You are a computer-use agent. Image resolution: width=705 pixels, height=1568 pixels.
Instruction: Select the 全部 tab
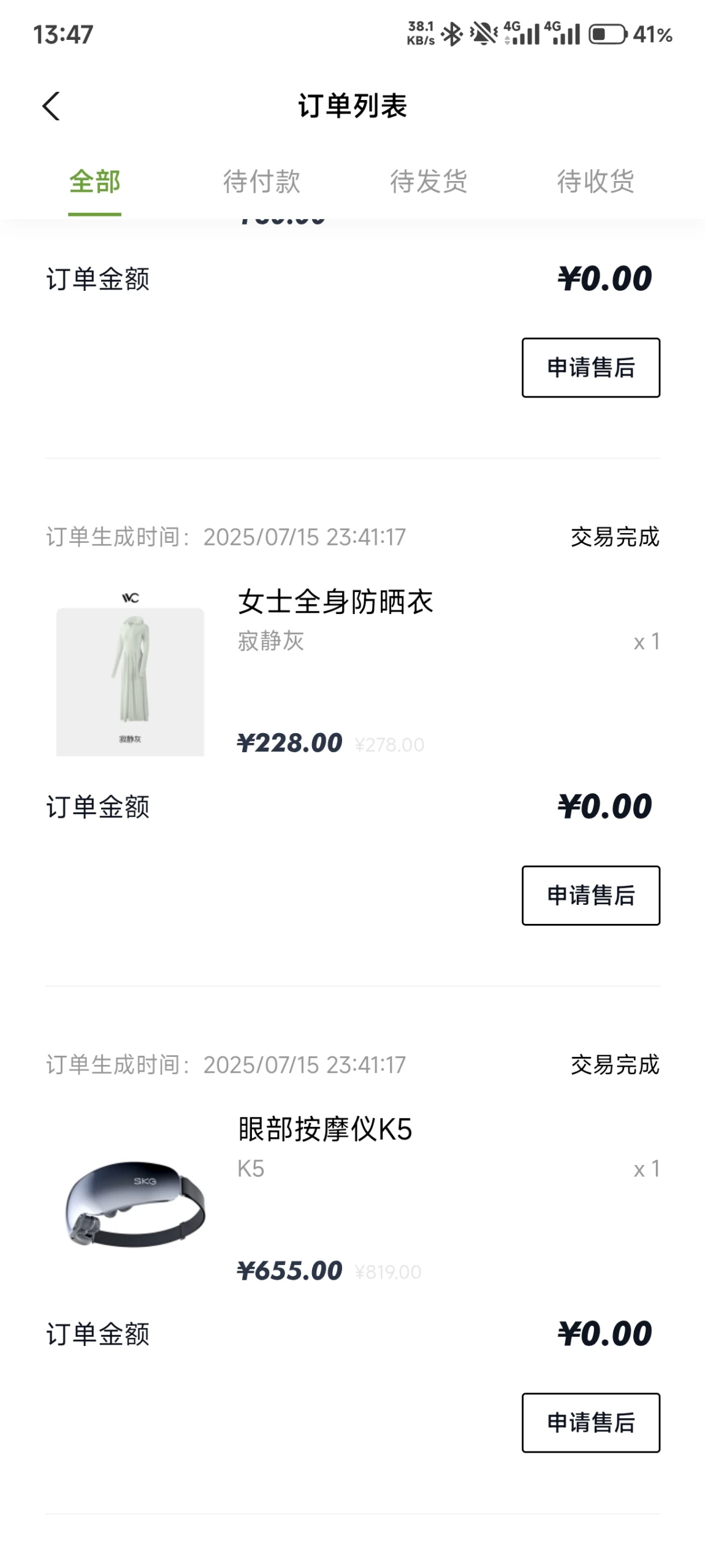tap(94, 182)
